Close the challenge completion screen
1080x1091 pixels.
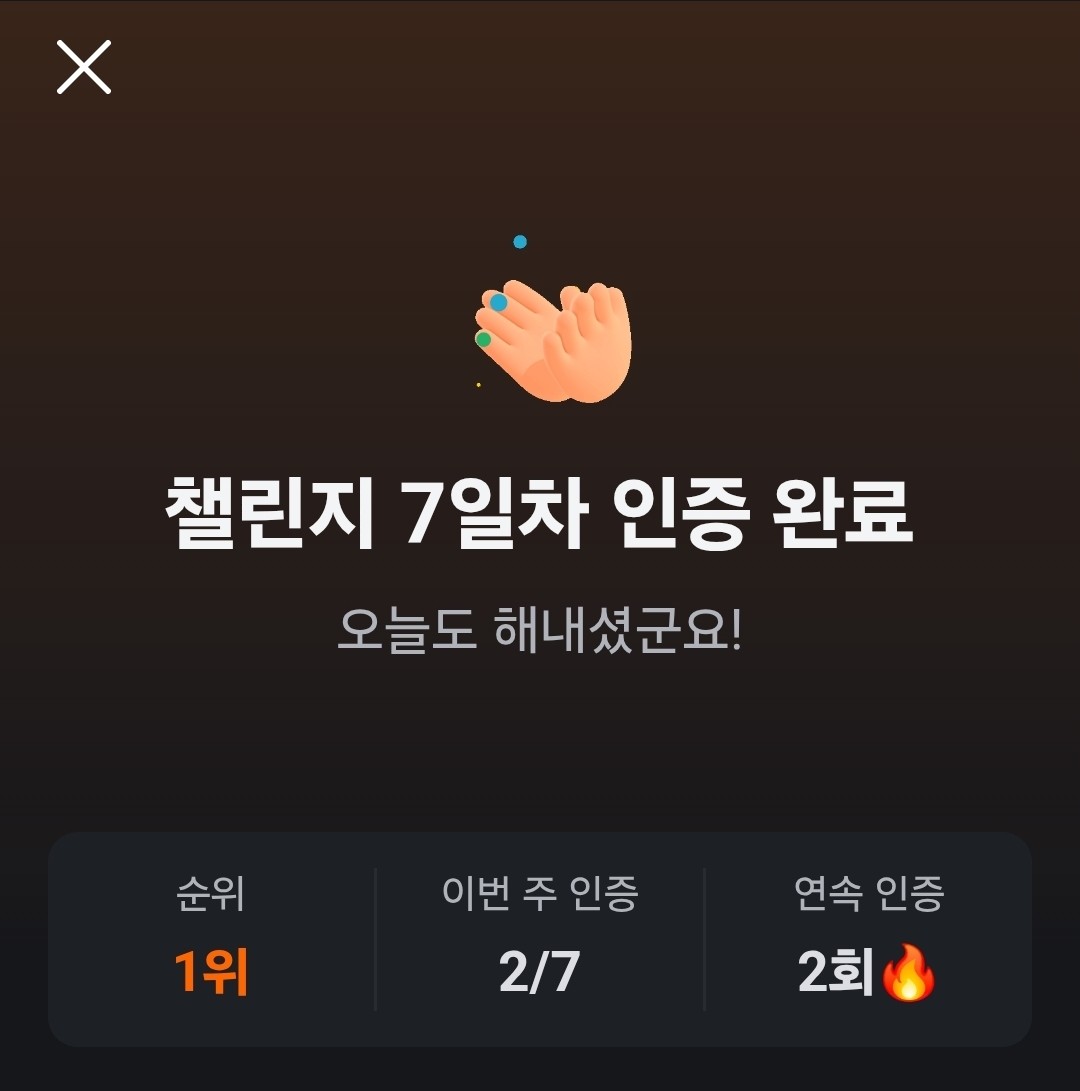tap(84, 68)
